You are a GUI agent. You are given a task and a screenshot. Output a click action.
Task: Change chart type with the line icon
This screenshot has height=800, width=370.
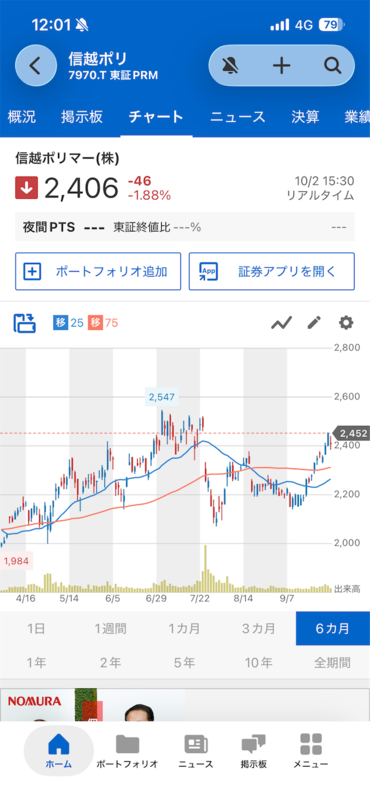click(281, 323)
